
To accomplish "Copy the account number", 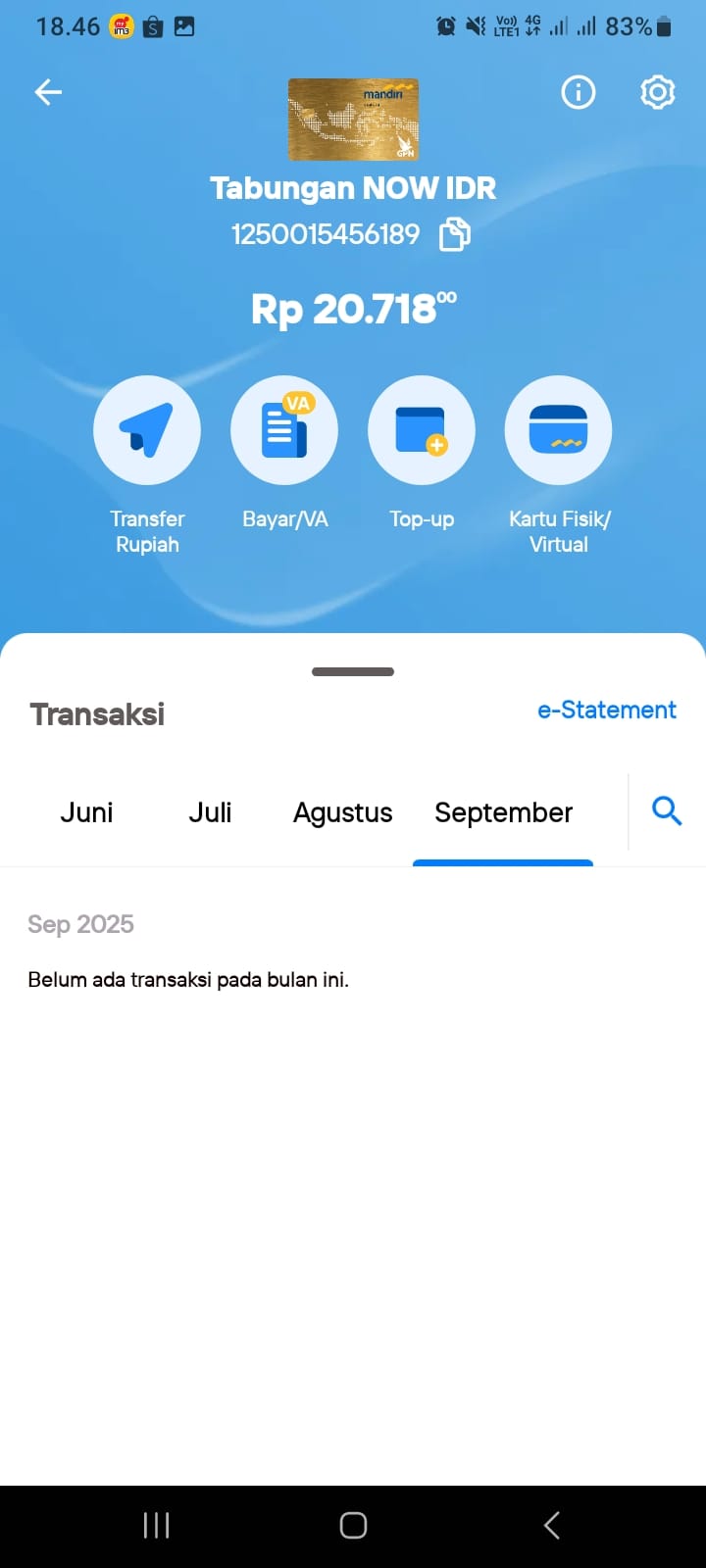I will [454, 235].
